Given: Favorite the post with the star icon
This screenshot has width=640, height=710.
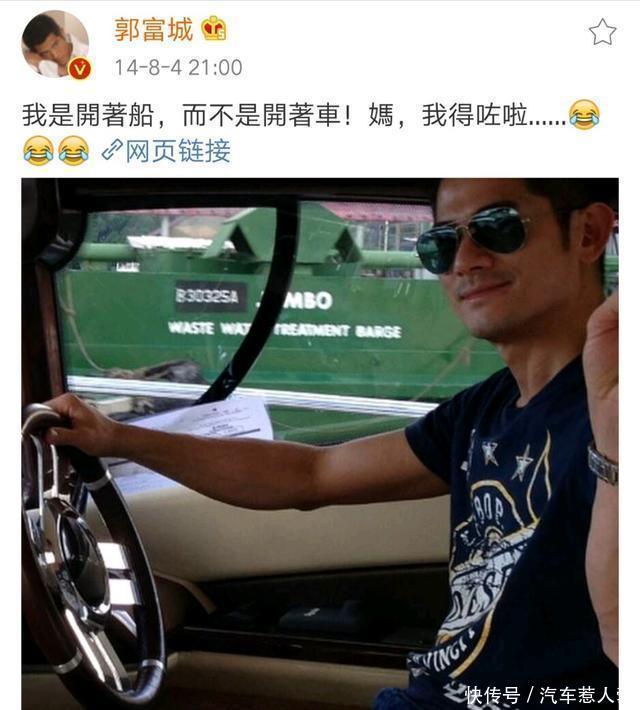Looking at the screenshot, I should (x=602, y=32).
